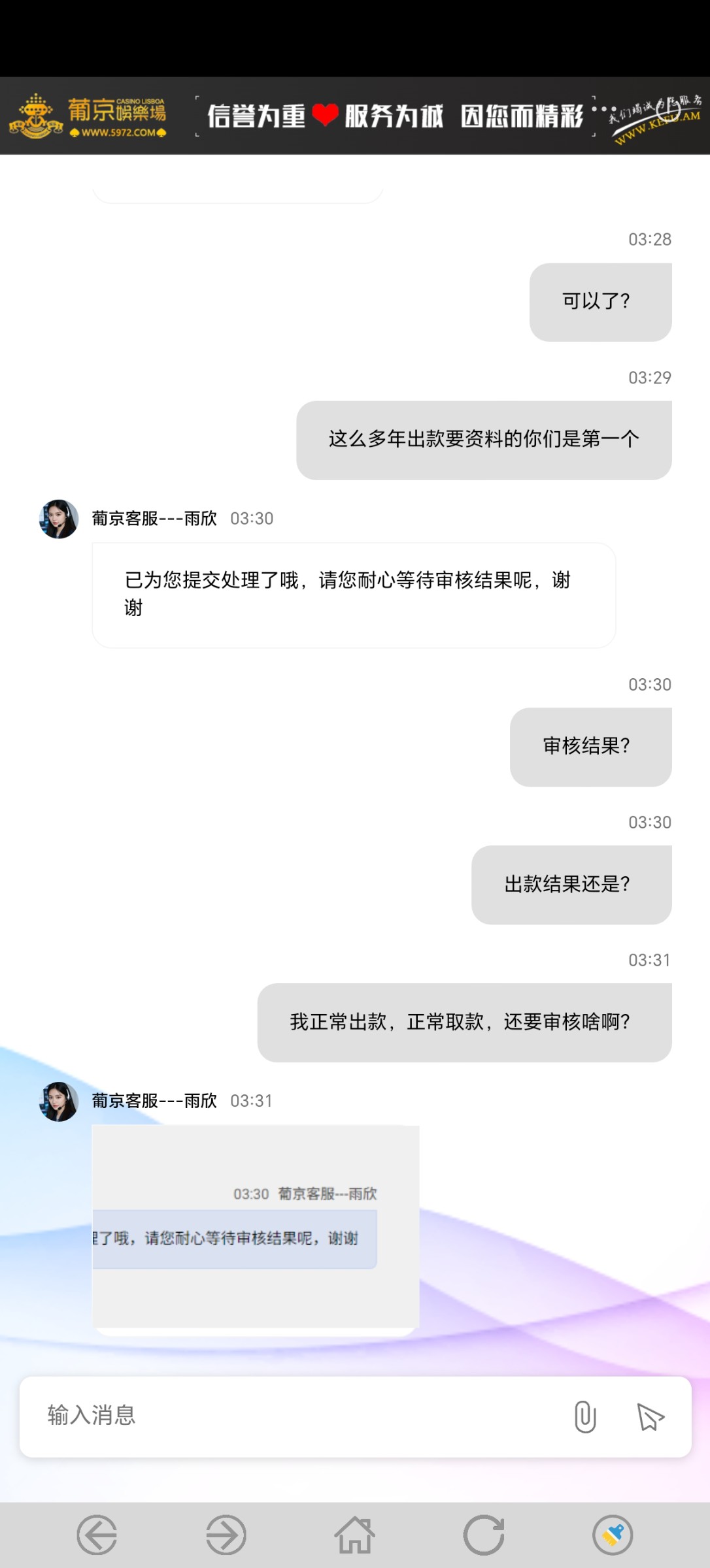Send the message with the arrow icon

click(650, 1417)
